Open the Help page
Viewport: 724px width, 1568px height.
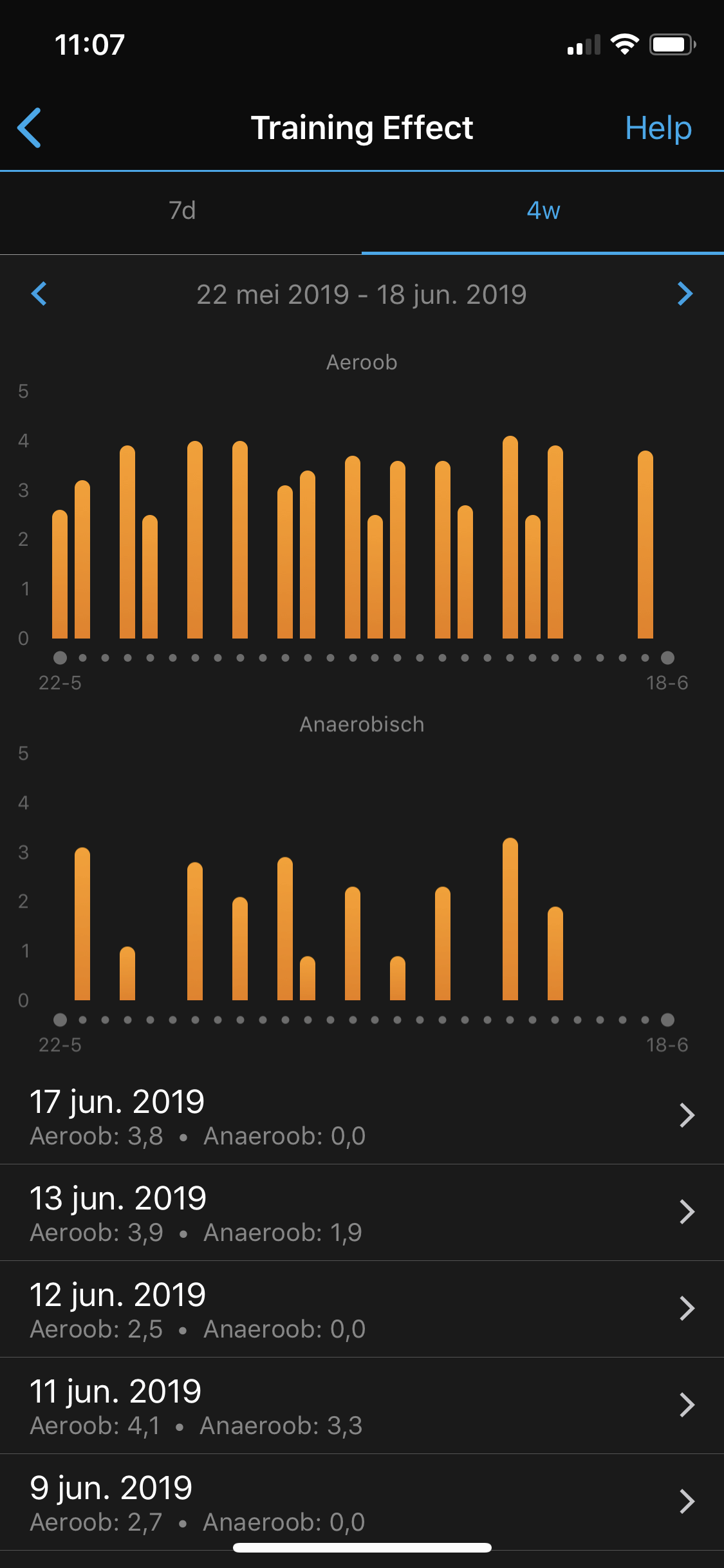click(x=658, y=128)
